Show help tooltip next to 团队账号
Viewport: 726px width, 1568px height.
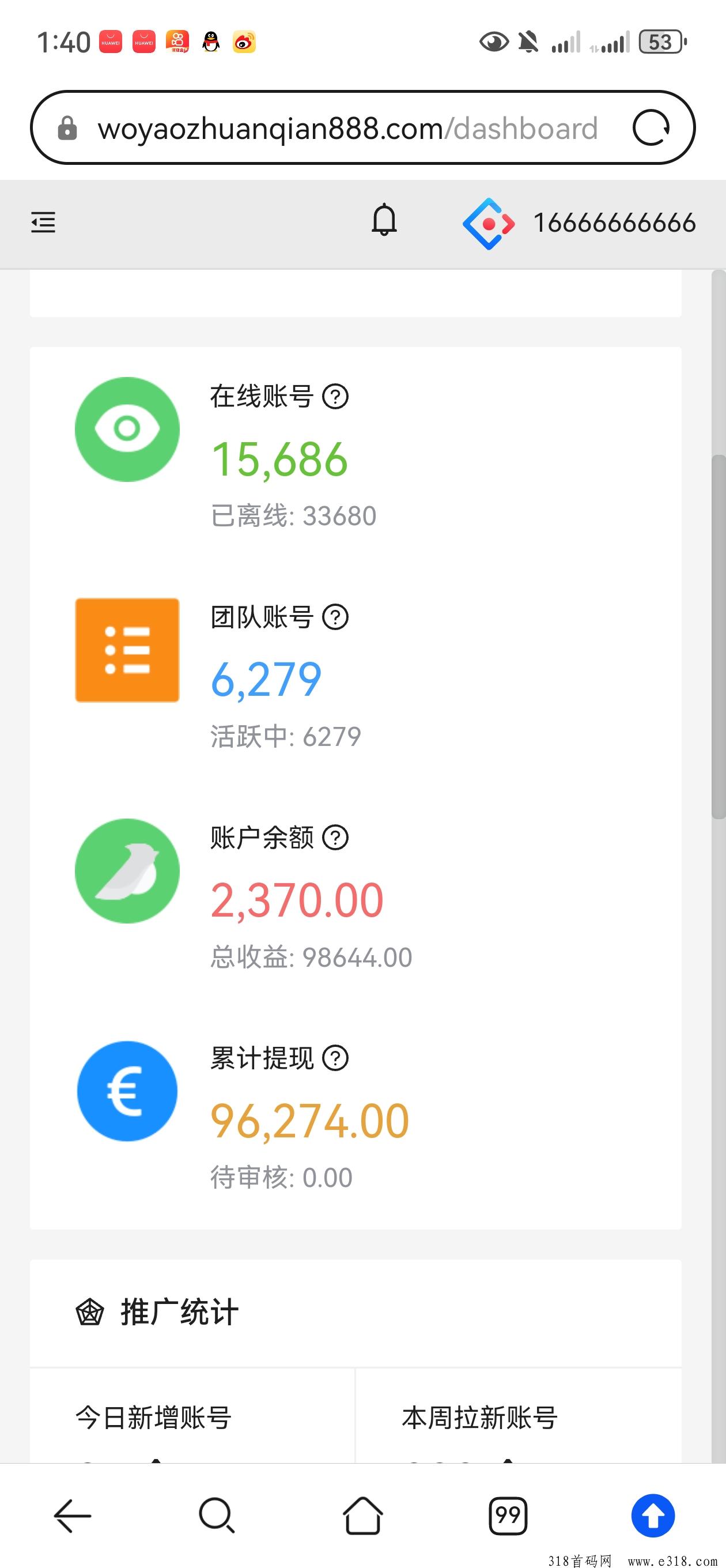click(x=335, y=617)
